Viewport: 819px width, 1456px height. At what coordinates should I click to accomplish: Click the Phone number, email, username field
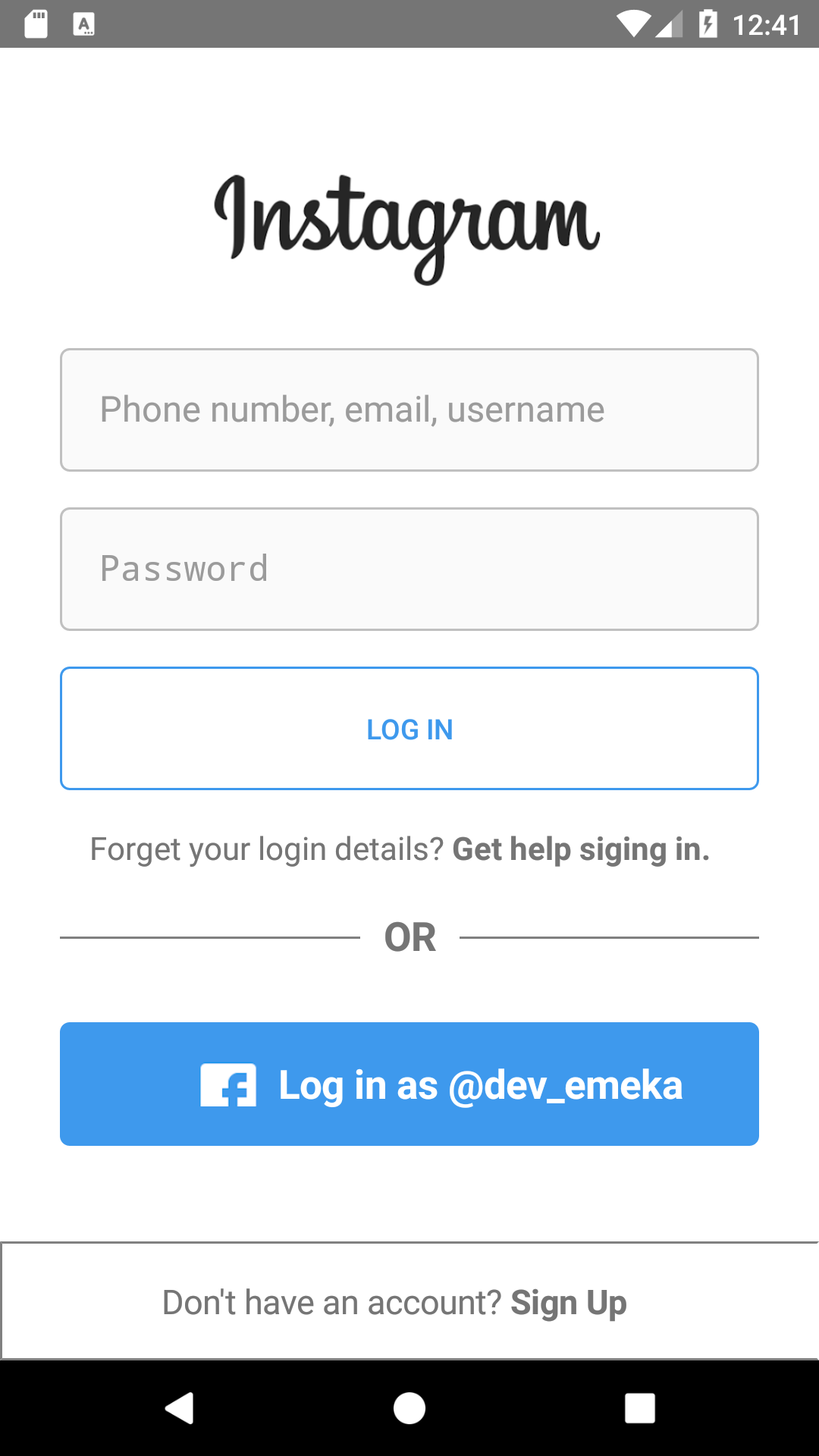tap(409, 409)
